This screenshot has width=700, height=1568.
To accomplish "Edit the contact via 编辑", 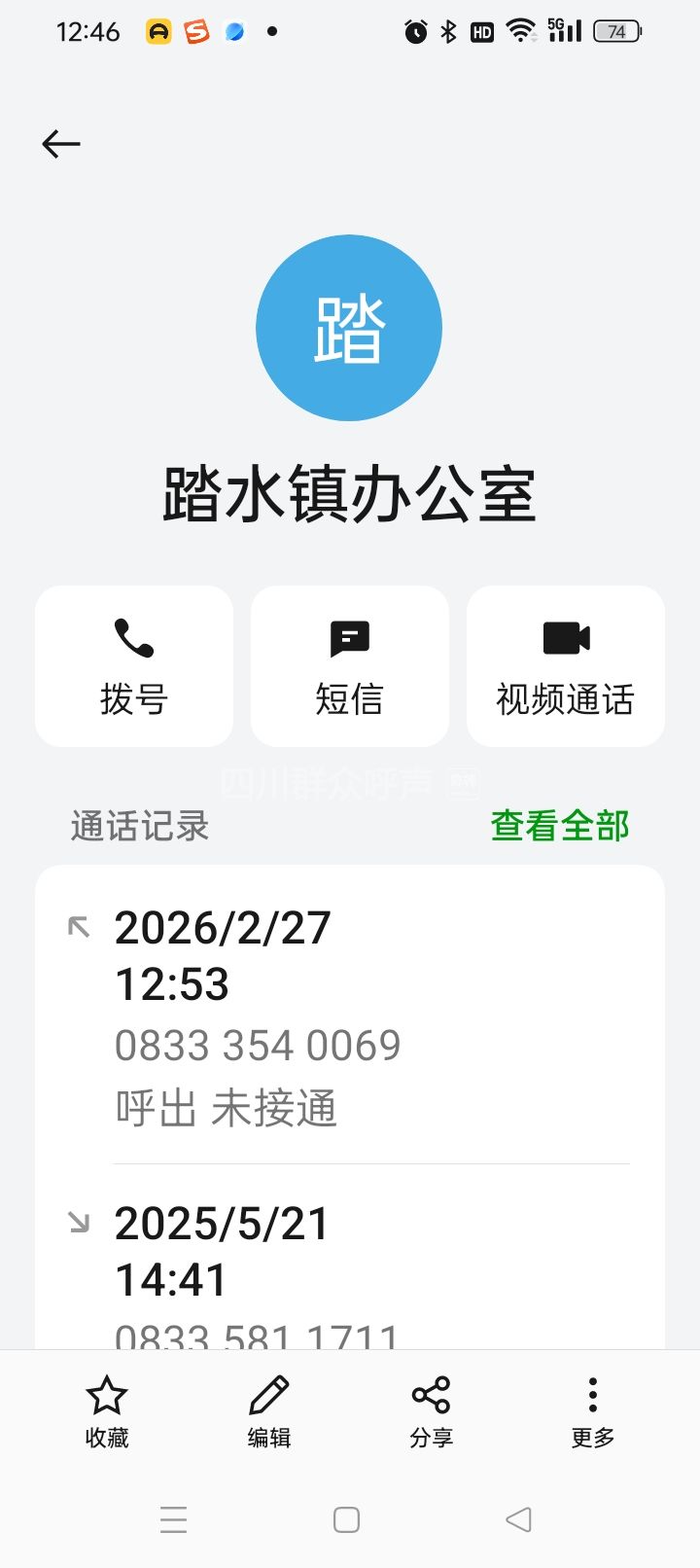I will (269, 1411).
